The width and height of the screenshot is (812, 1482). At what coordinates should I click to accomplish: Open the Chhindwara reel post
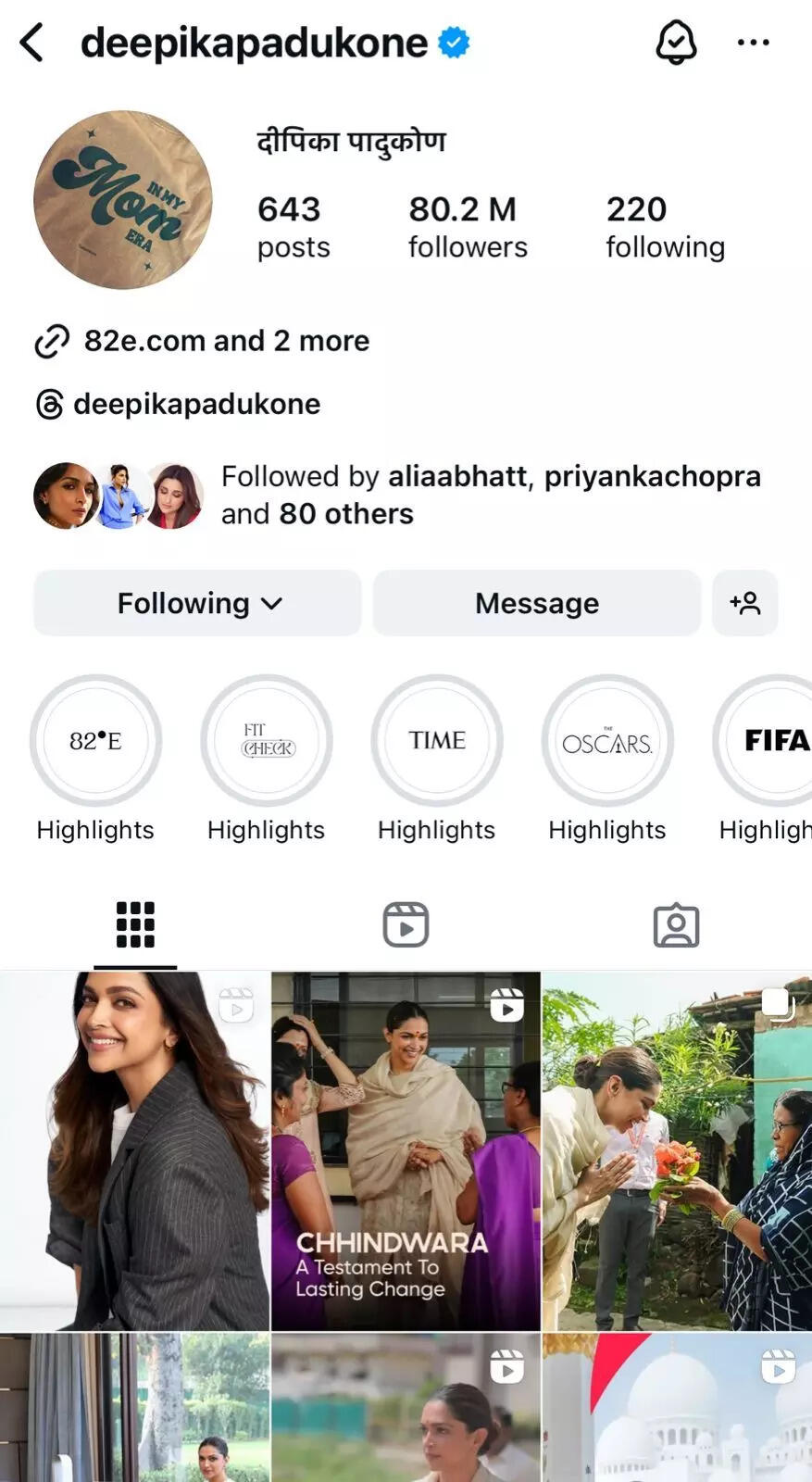pyautogui.click(x=406, y=1150)
